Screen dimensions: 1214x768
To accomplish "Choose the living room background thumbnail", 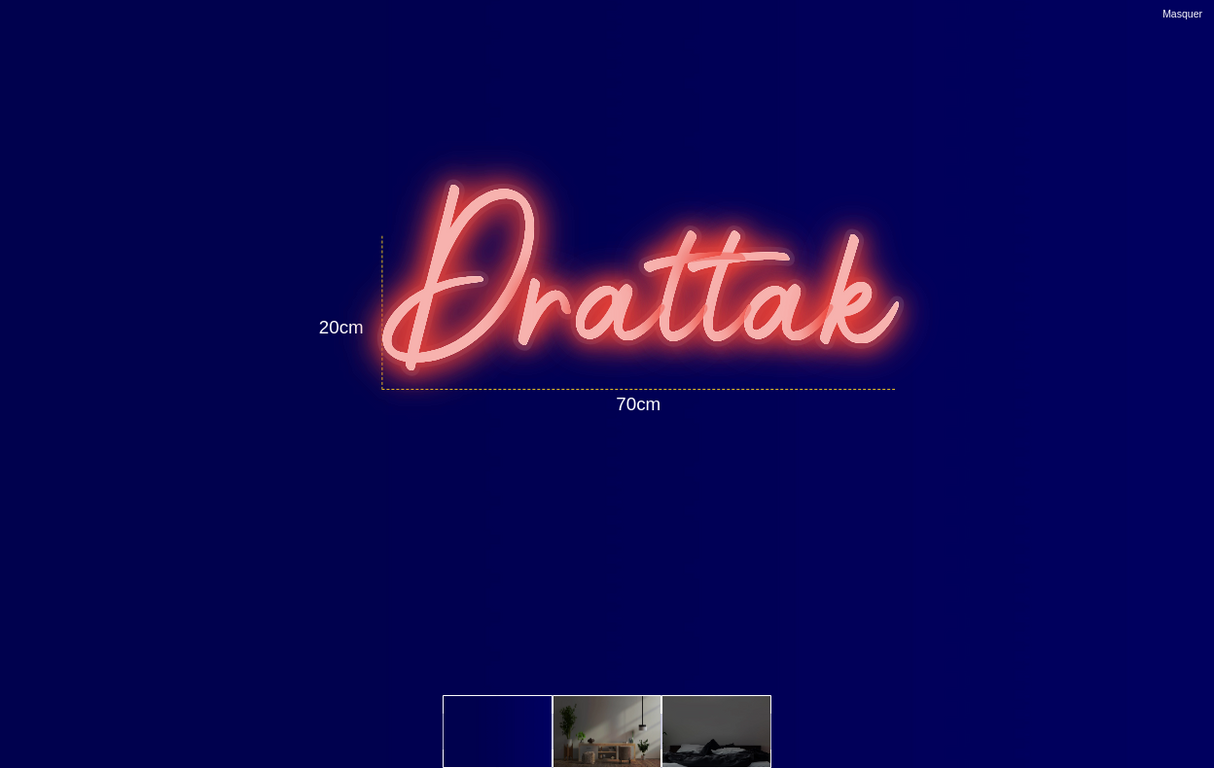I will pyautogui.click(x=607, y=731).
